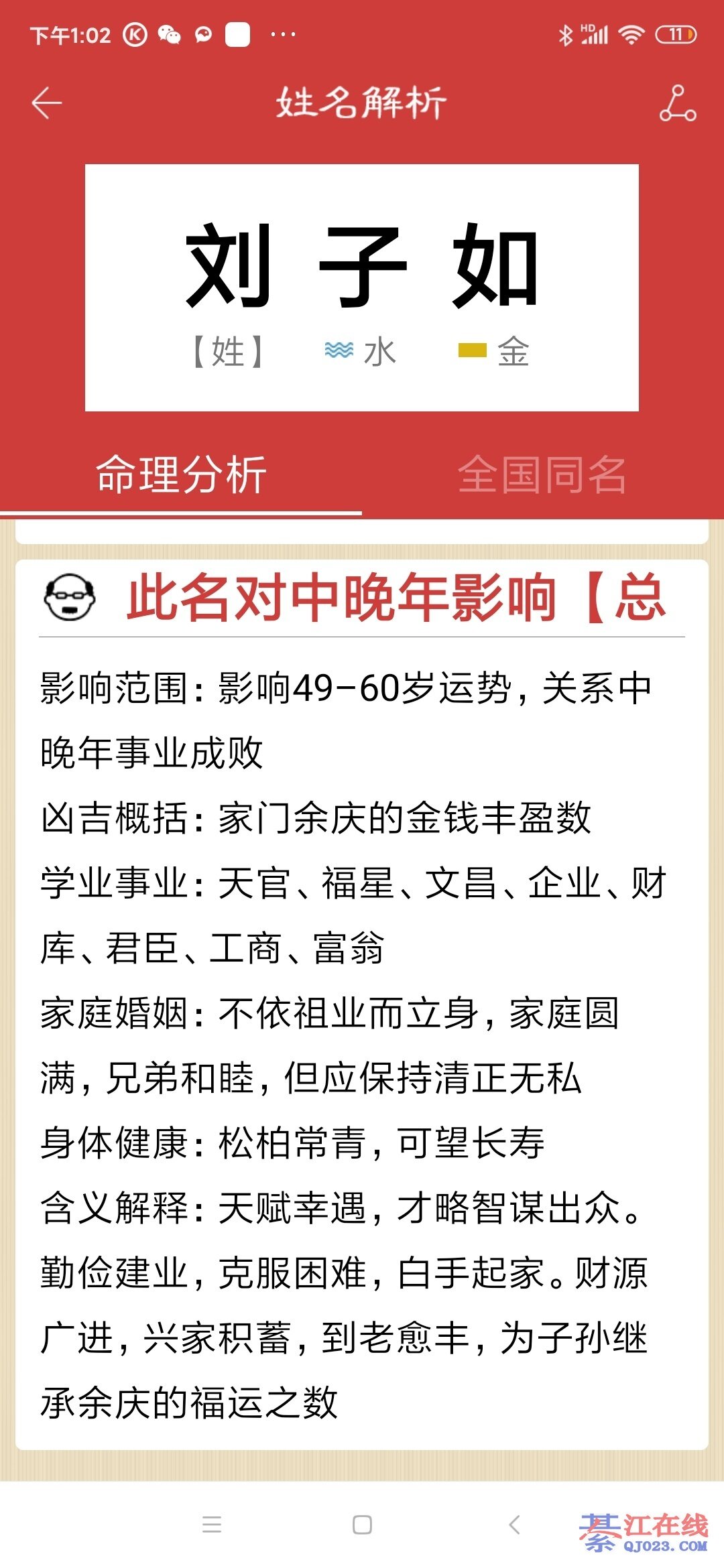Go back using the top-left arrow
This screenshot has width=724, height=1568.
click(x=47, y=103)
